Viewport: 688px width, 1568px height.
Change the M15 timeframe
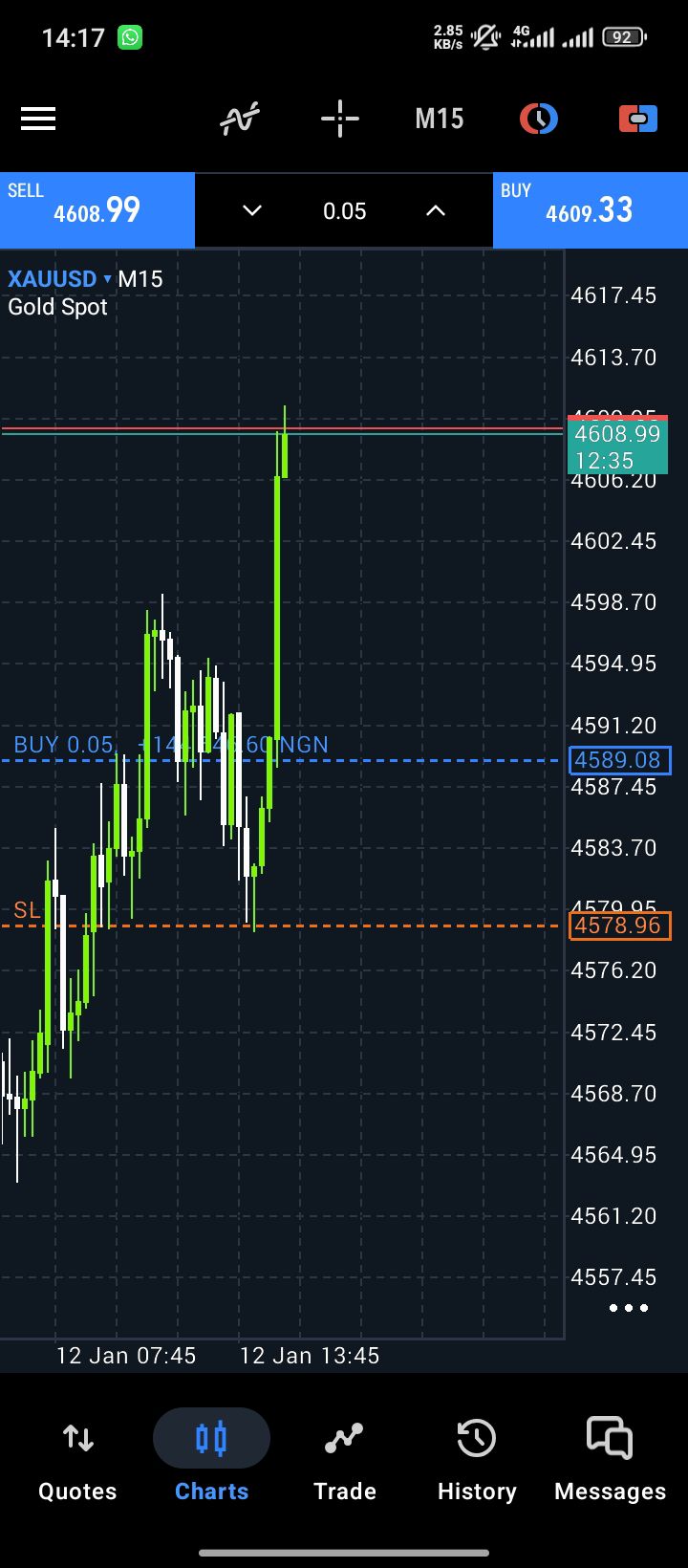[x=439, y=119]
